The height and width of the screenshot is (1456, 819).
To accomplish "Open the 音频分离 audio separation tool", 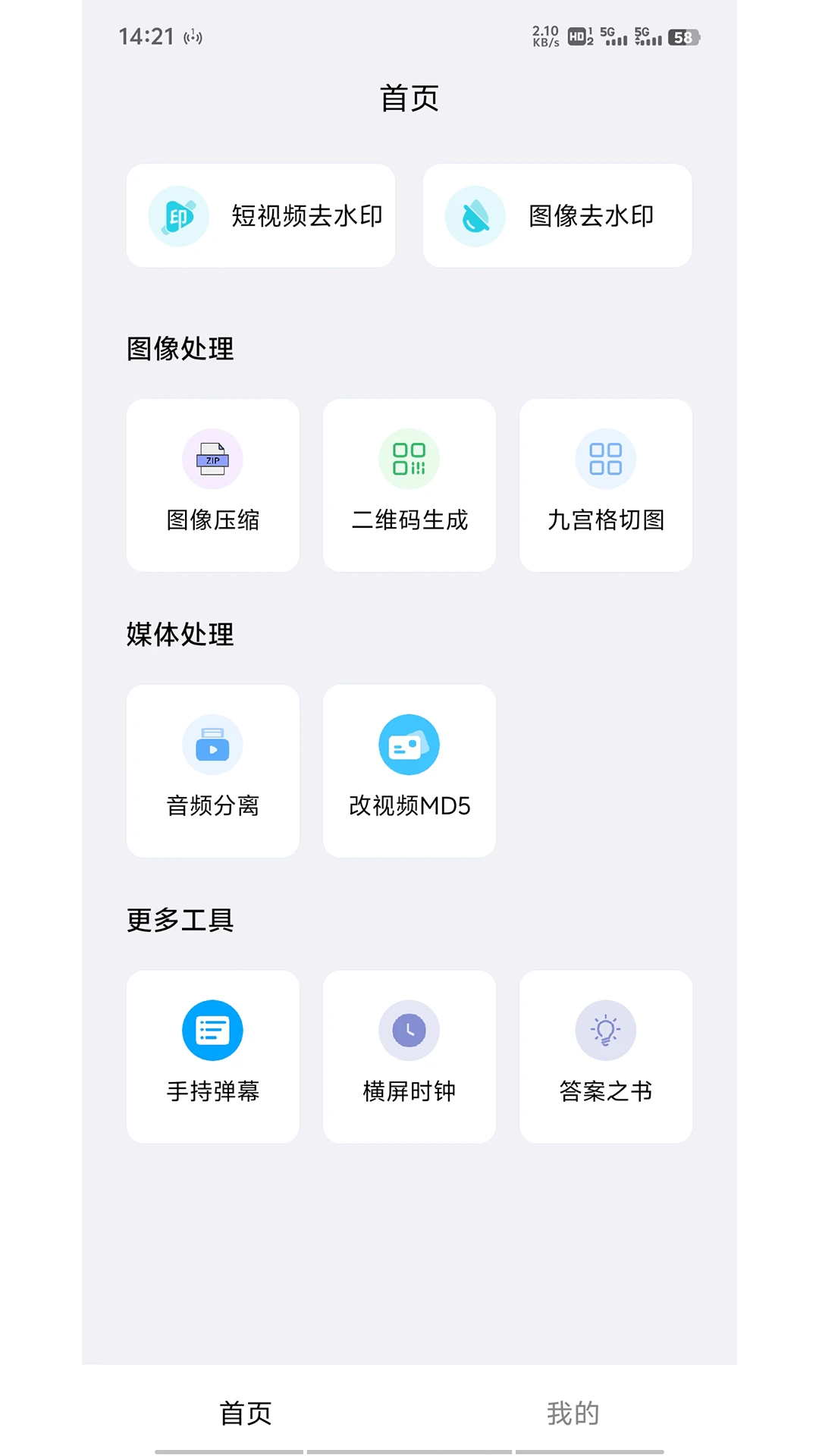I will 213,770.
